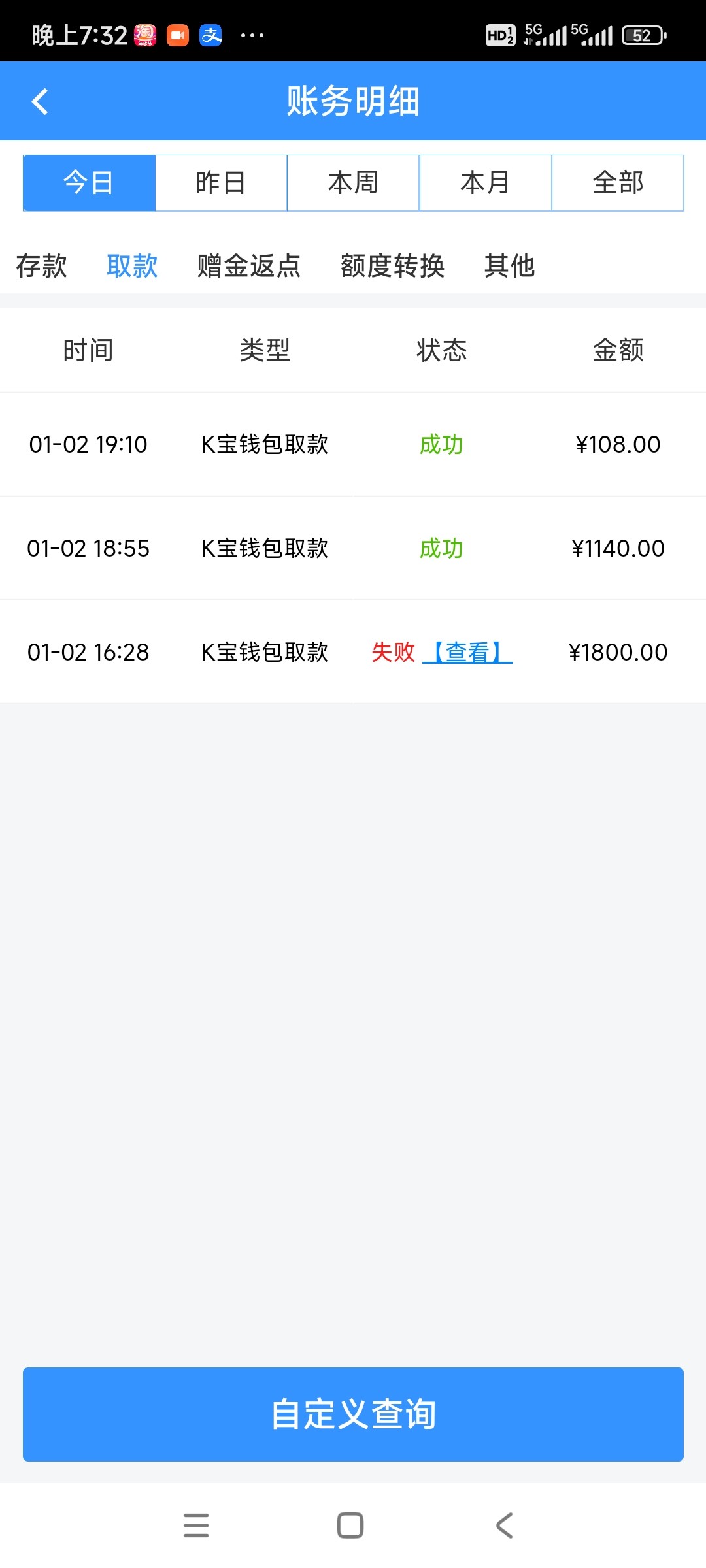Select the 取款 category
The width and height of the screenshot is (706, 1568).
(132, 265)
